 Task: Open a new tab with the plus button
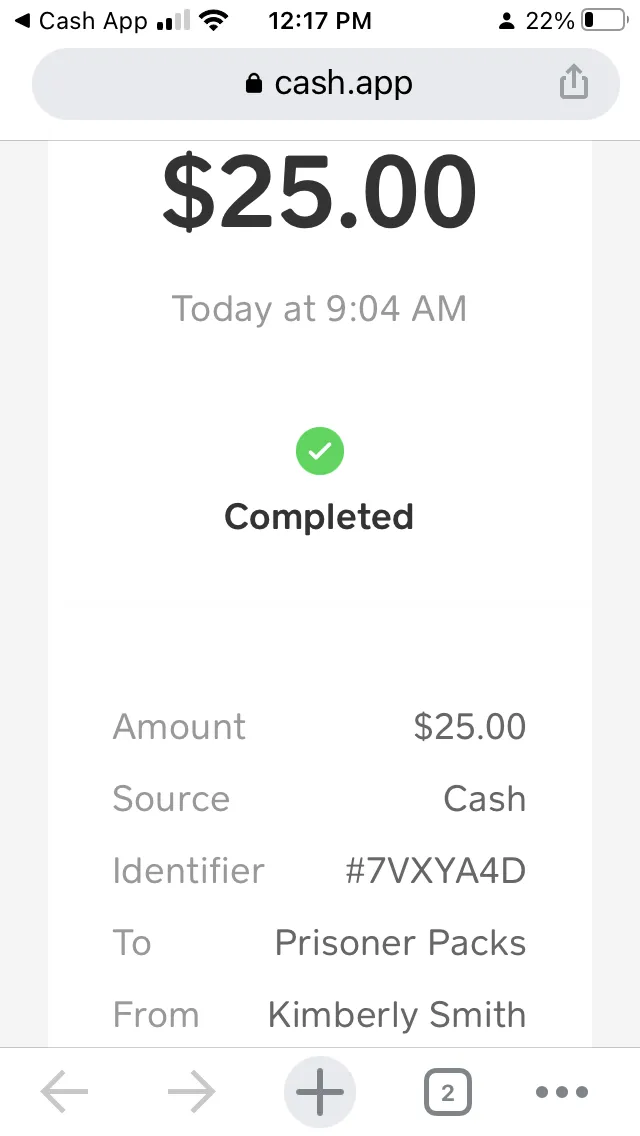320,1091
